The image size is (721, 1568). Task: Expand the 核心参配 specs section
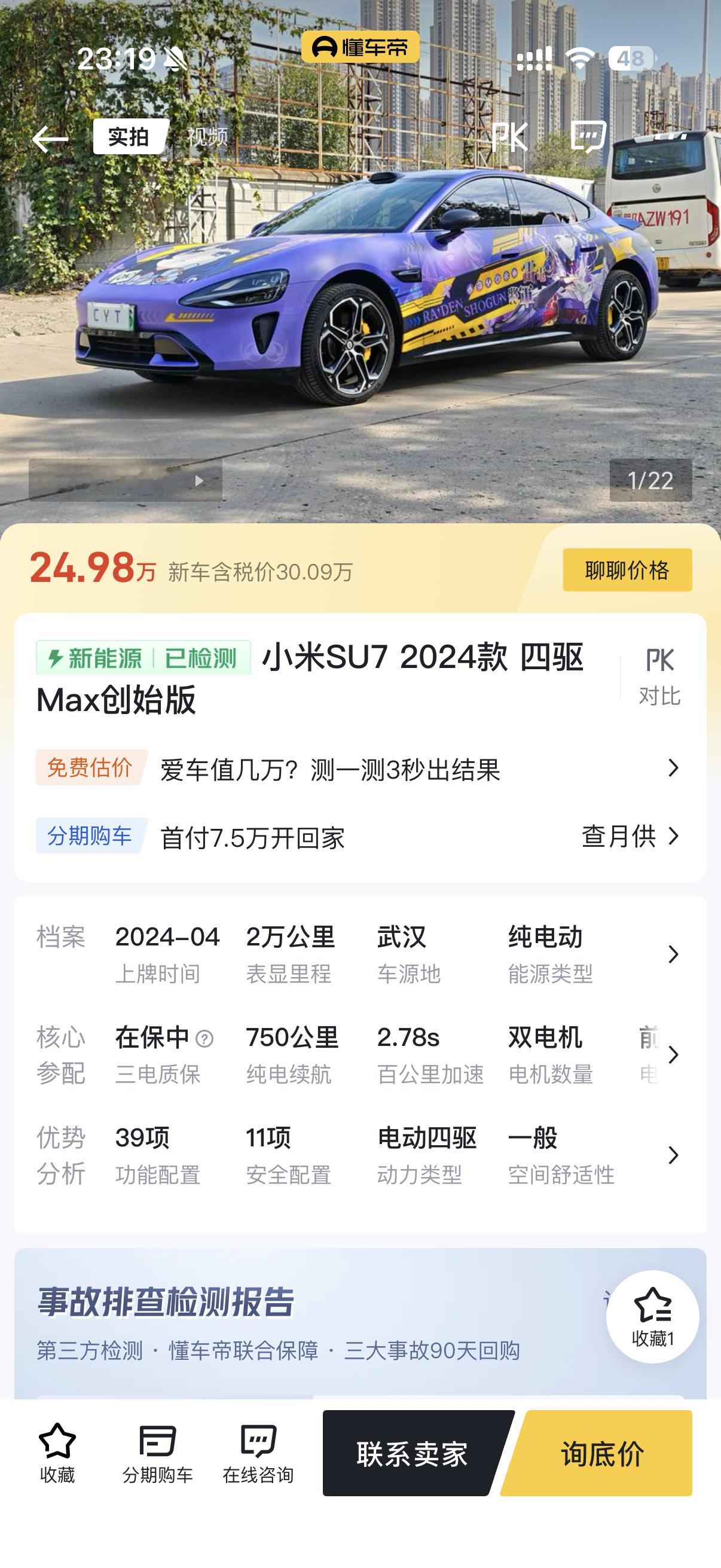pyautogui.click(x=672, y=1054)
